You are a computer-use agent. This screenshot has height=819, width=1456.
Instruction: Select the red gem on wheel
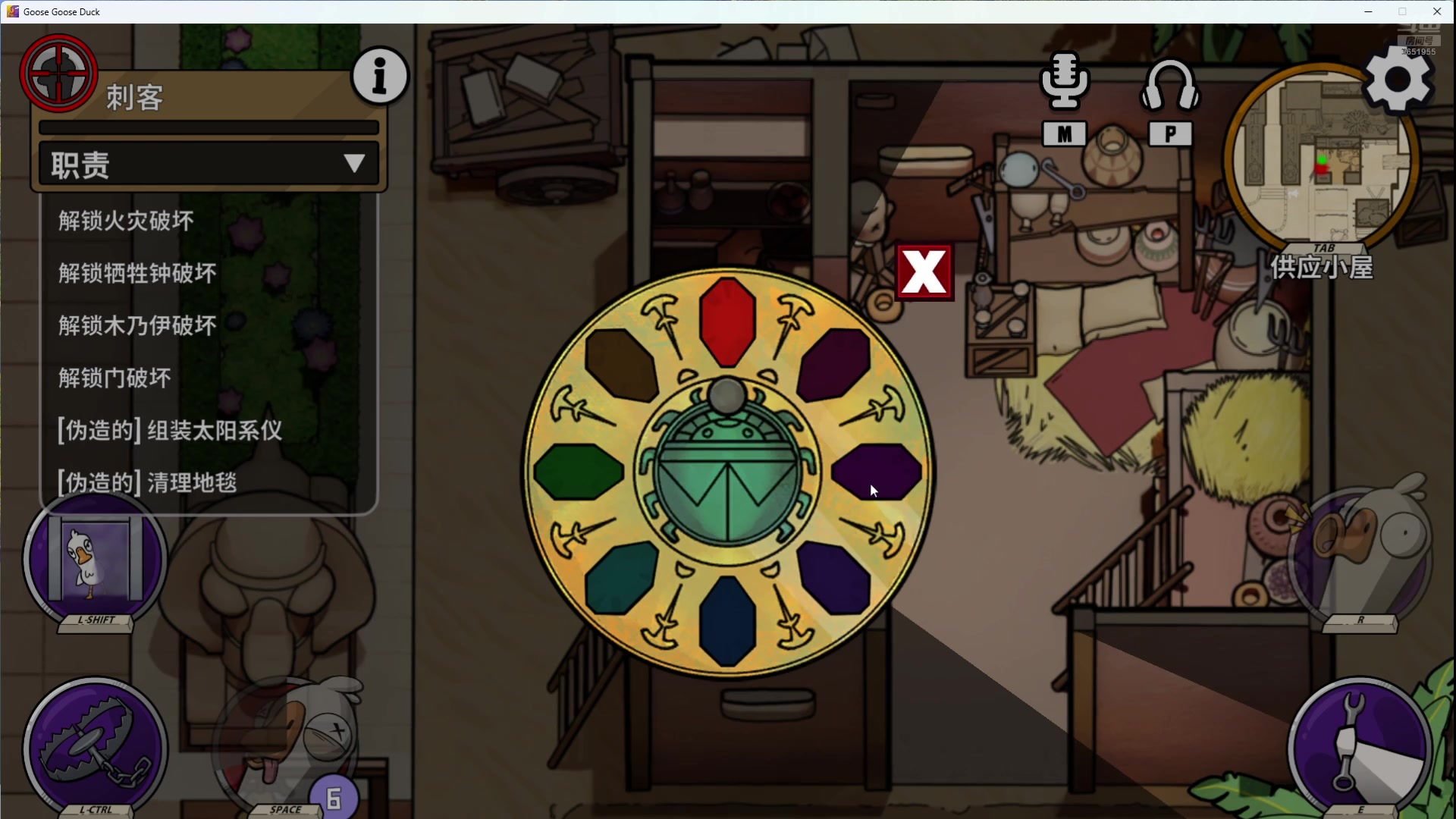[x=727, y=322]
